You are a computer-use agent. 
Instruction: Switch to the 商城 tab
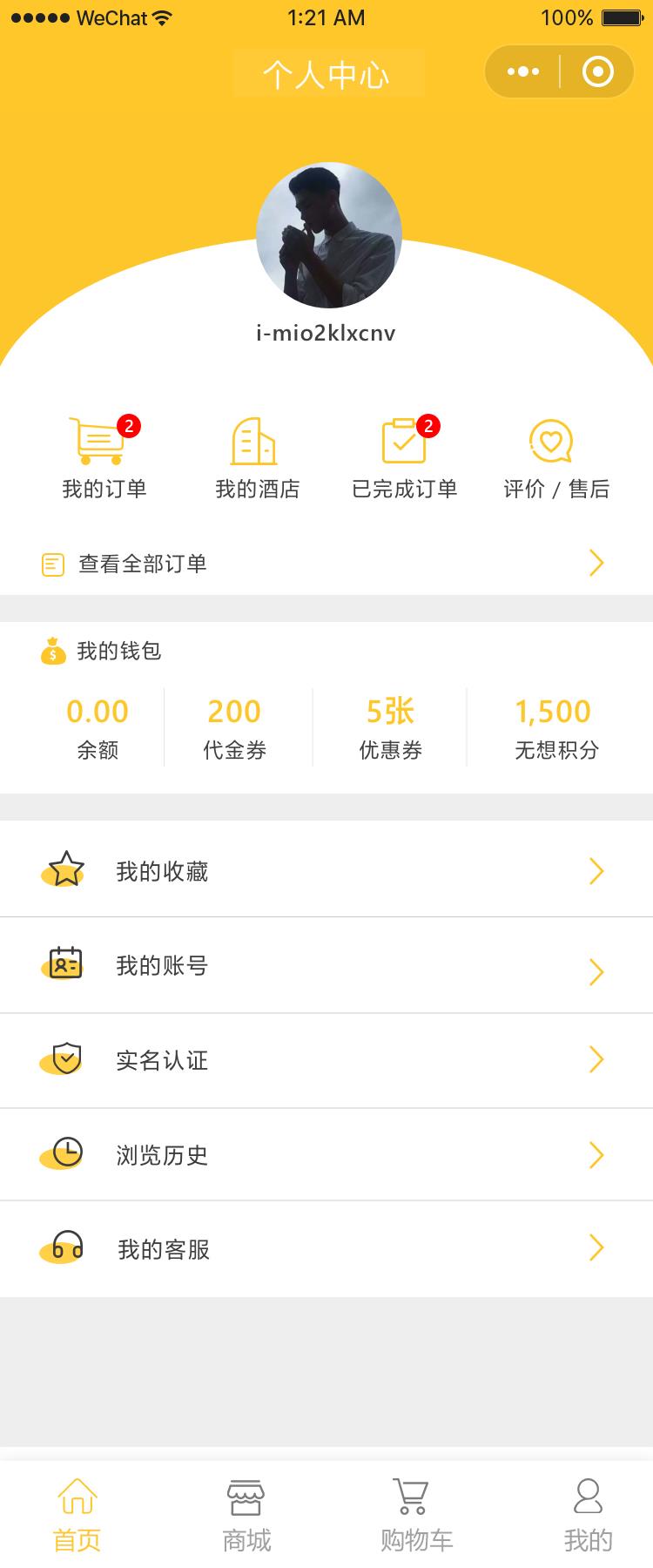(246, 1516)
